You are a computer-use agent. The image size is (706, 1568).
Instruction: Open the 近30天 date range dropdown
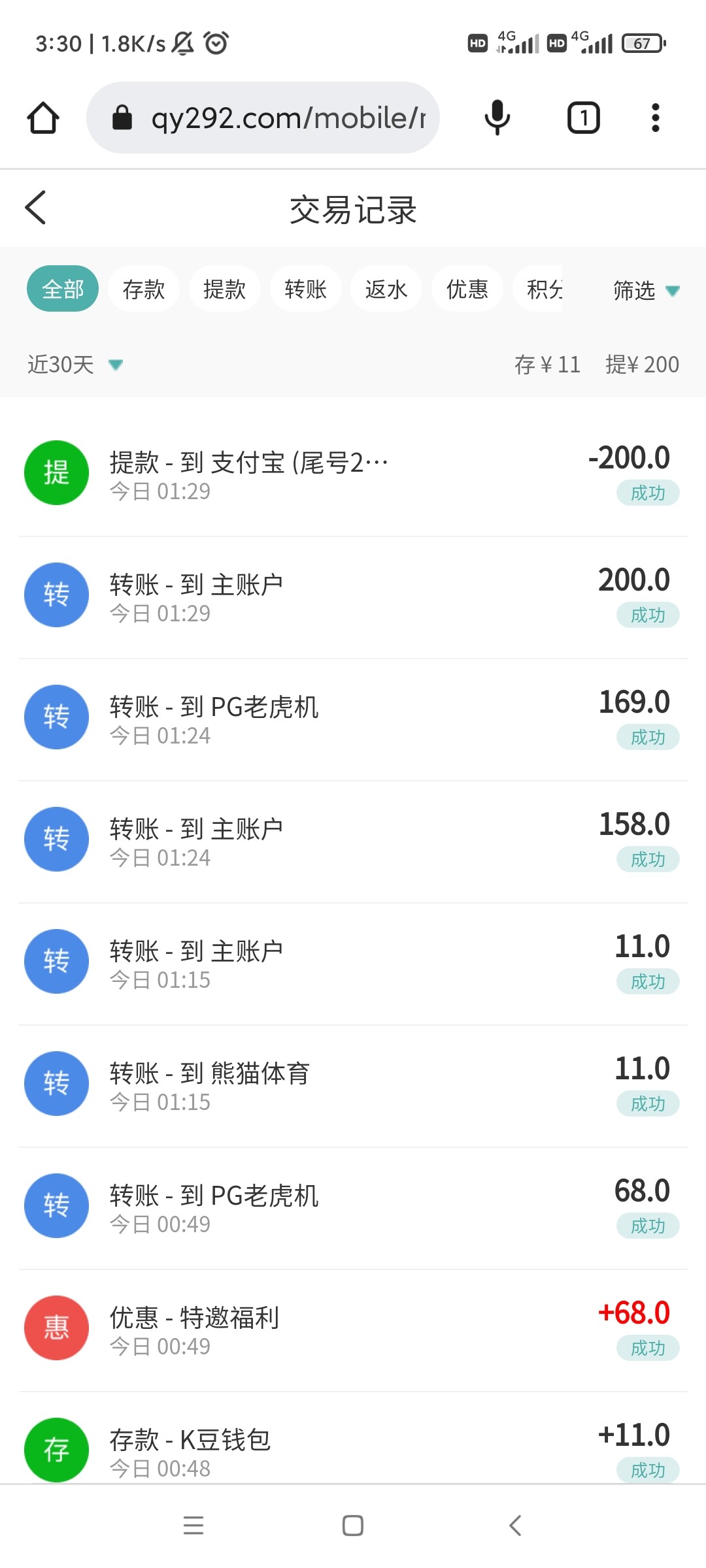(x=75, y=365)
